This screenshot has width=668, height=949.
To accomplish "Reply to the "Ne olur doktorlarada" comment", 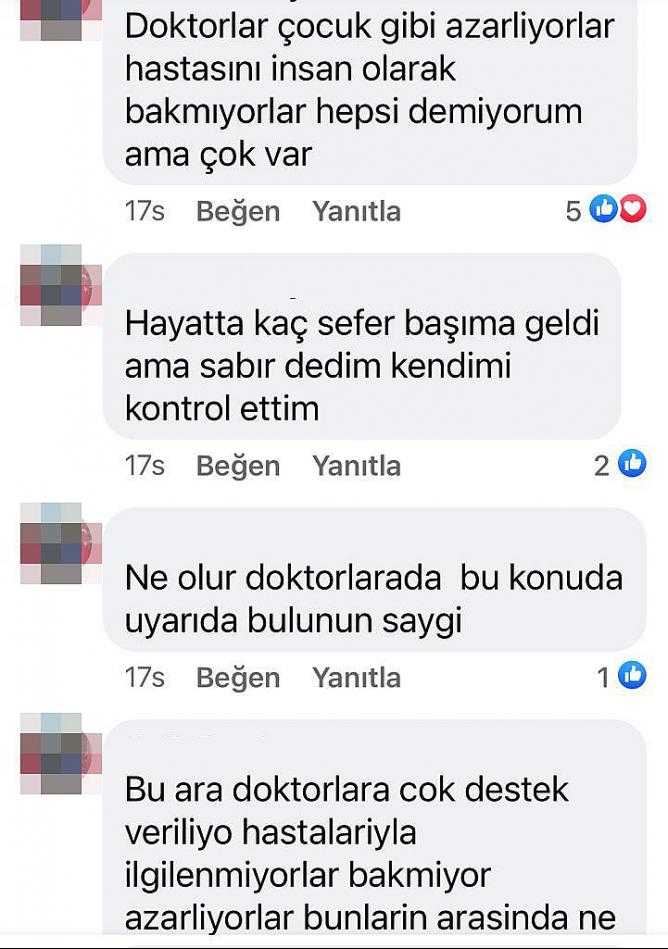I will 356,677.
